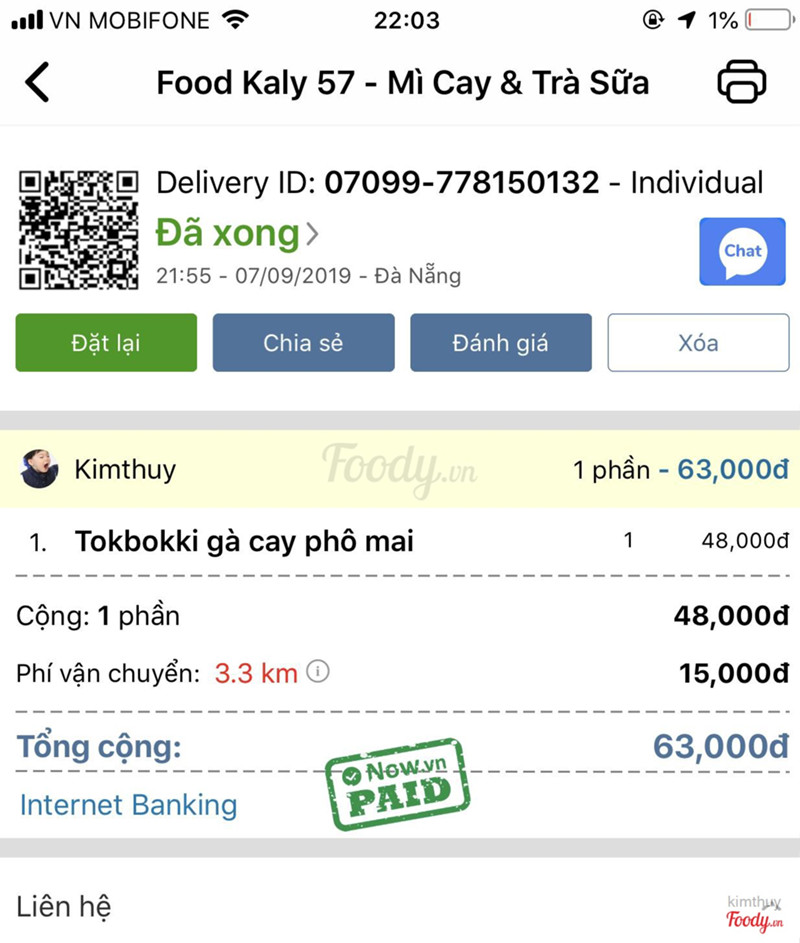
Task: Tap the back arrow at top left
Action: pos(38,83)
